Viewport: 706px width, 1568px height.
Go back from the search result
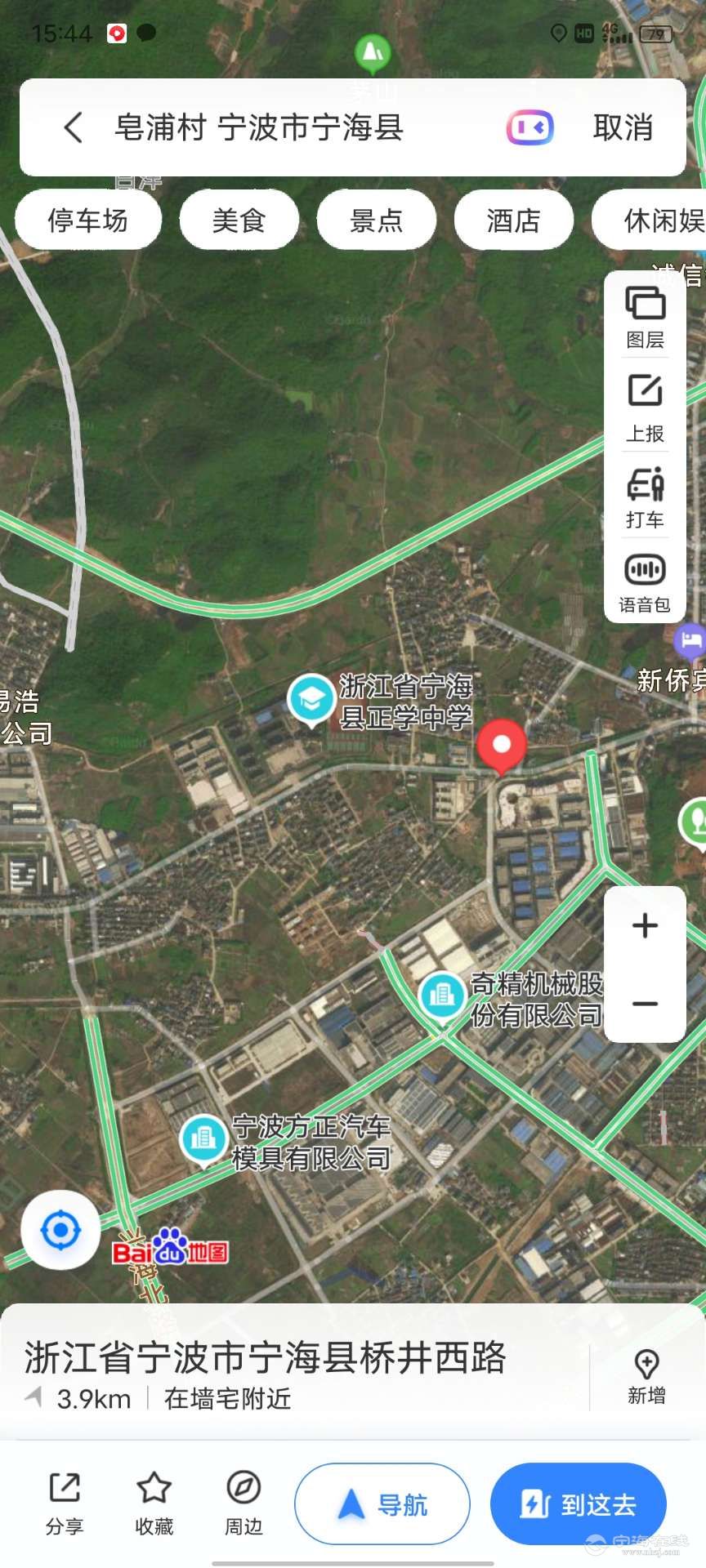[74, 128]
